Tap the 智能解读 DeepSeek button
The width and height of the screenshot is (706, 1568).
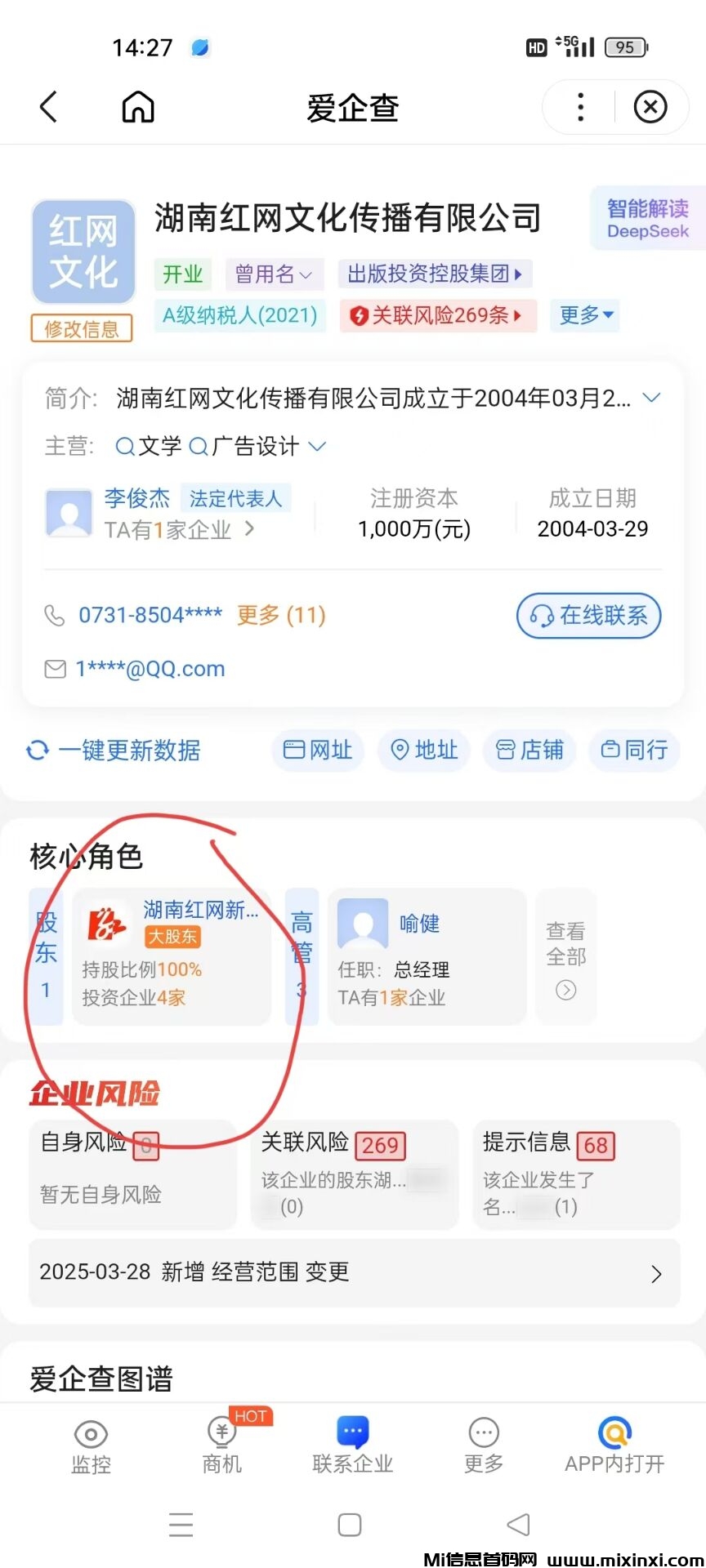point(647,219)
